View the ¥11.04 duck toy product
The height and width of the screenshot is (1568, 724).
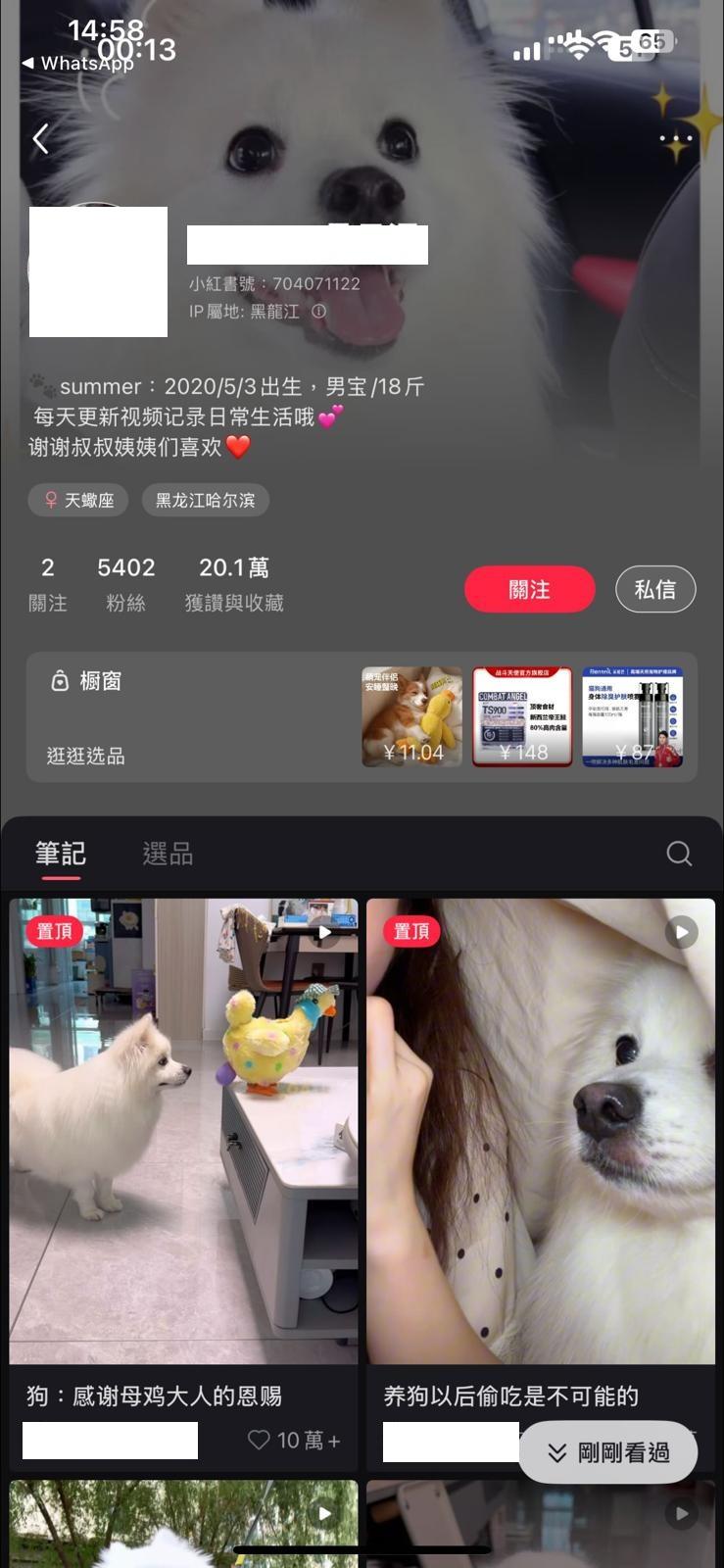(x=412, y=716)
